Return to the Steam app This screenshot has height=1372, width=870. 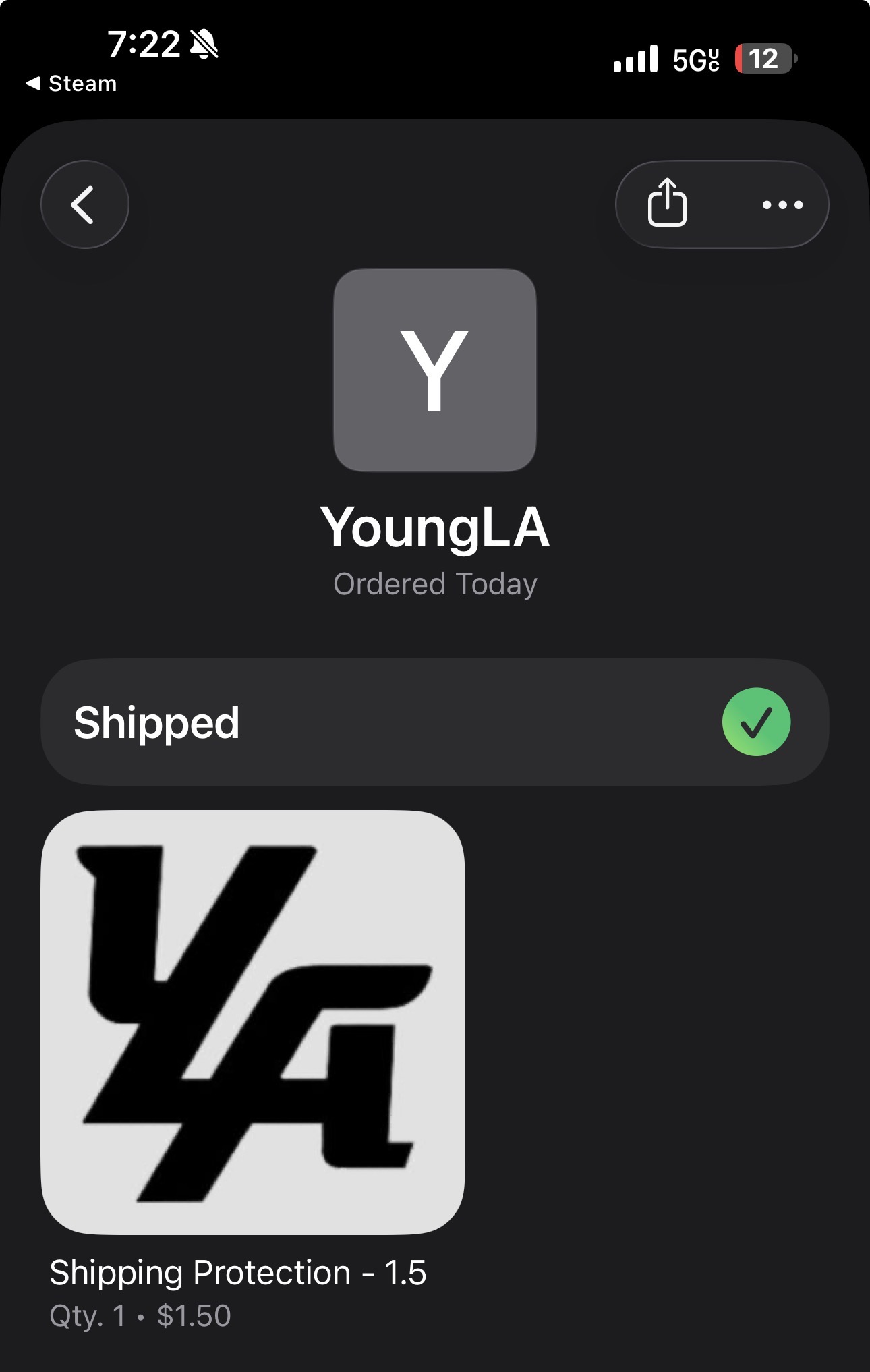coord(71,84)
